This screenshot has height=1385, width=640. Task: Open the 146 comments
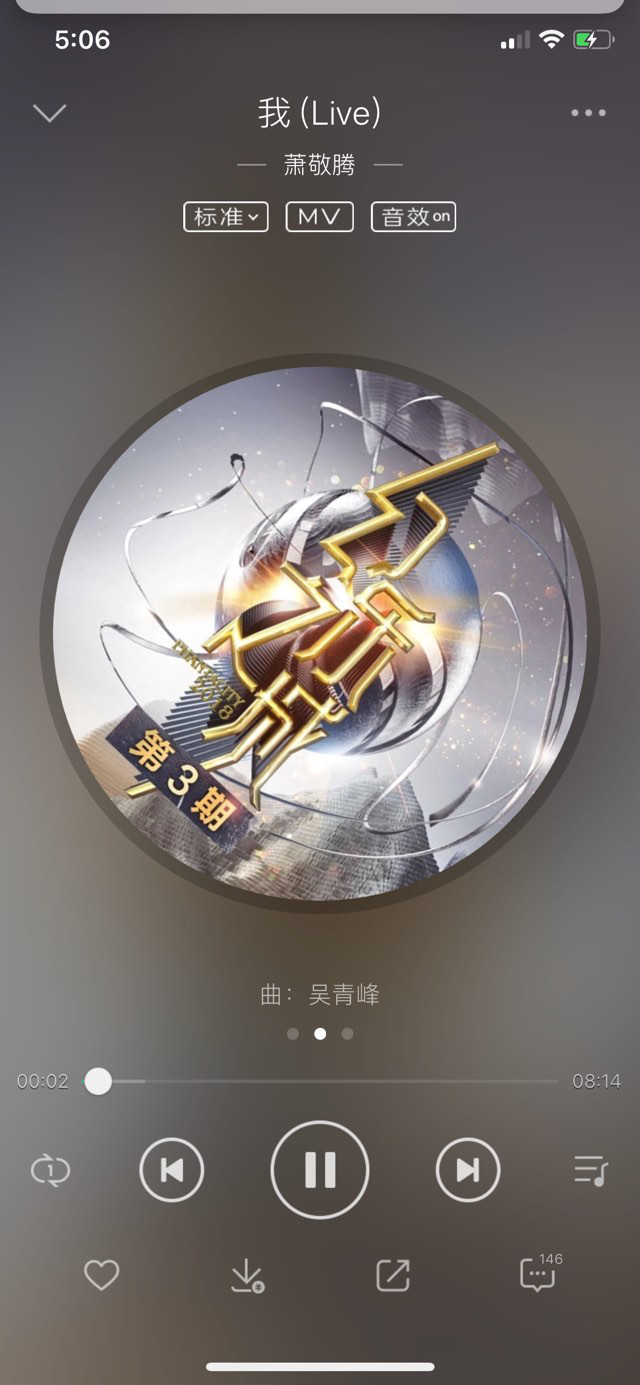(538, 1275)
